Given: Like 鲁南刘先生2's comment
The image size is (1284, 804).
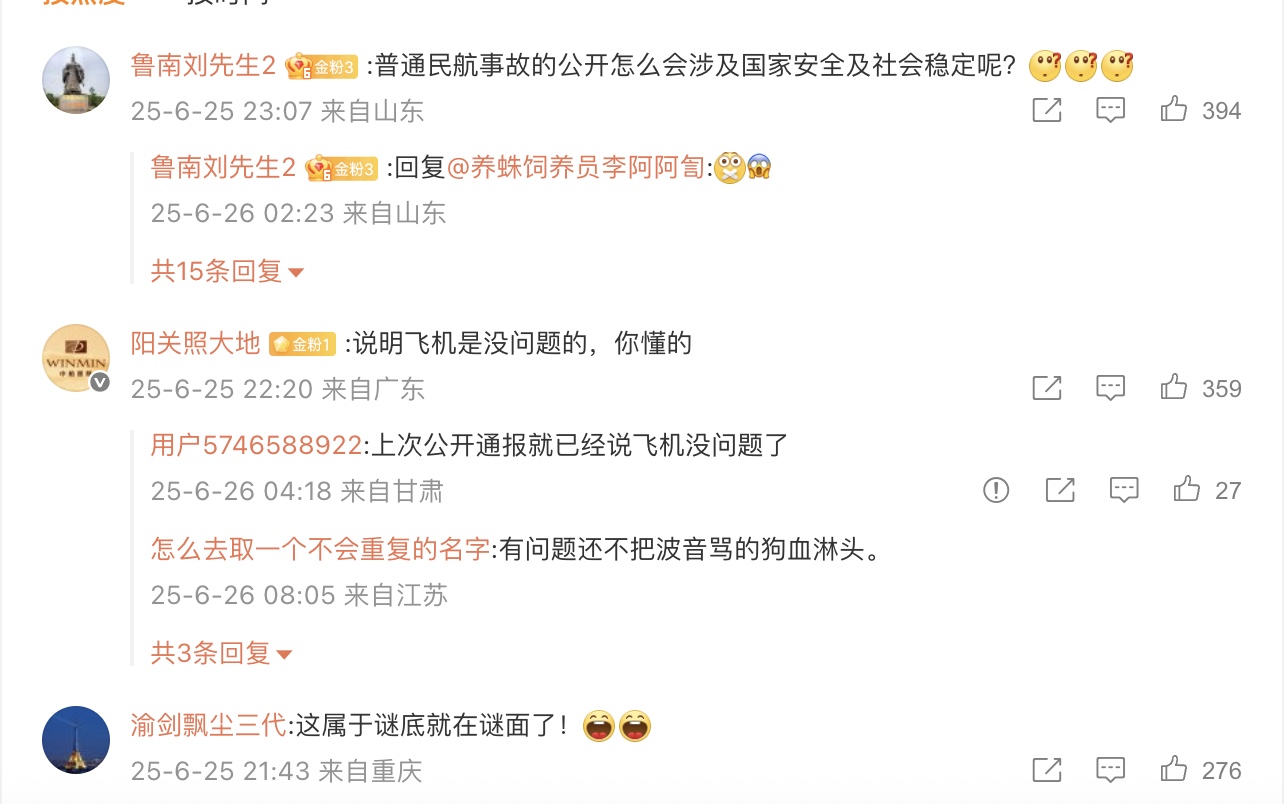Looking at the screenshot, I should 1175,110.
